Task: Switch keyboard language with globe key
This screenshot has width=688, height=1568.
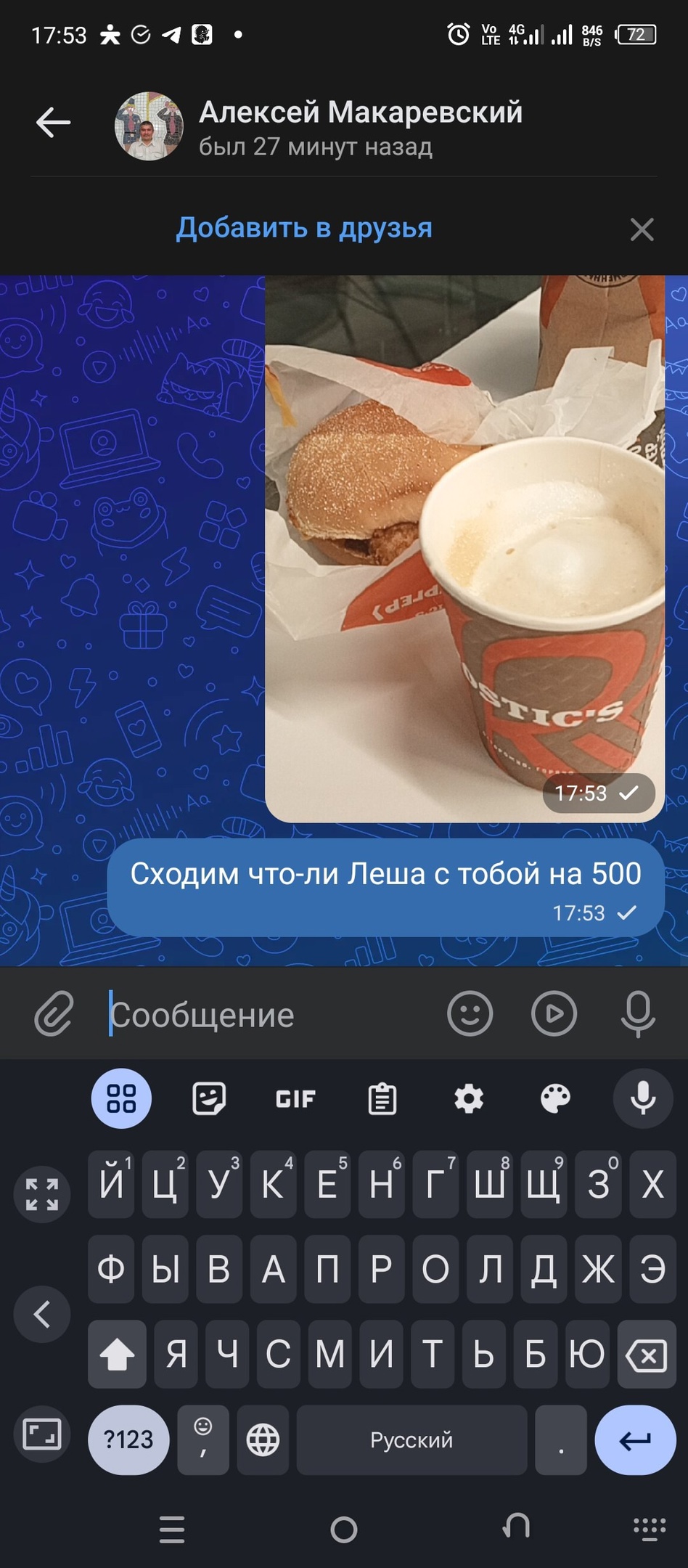Action: tap(263, 1440)
